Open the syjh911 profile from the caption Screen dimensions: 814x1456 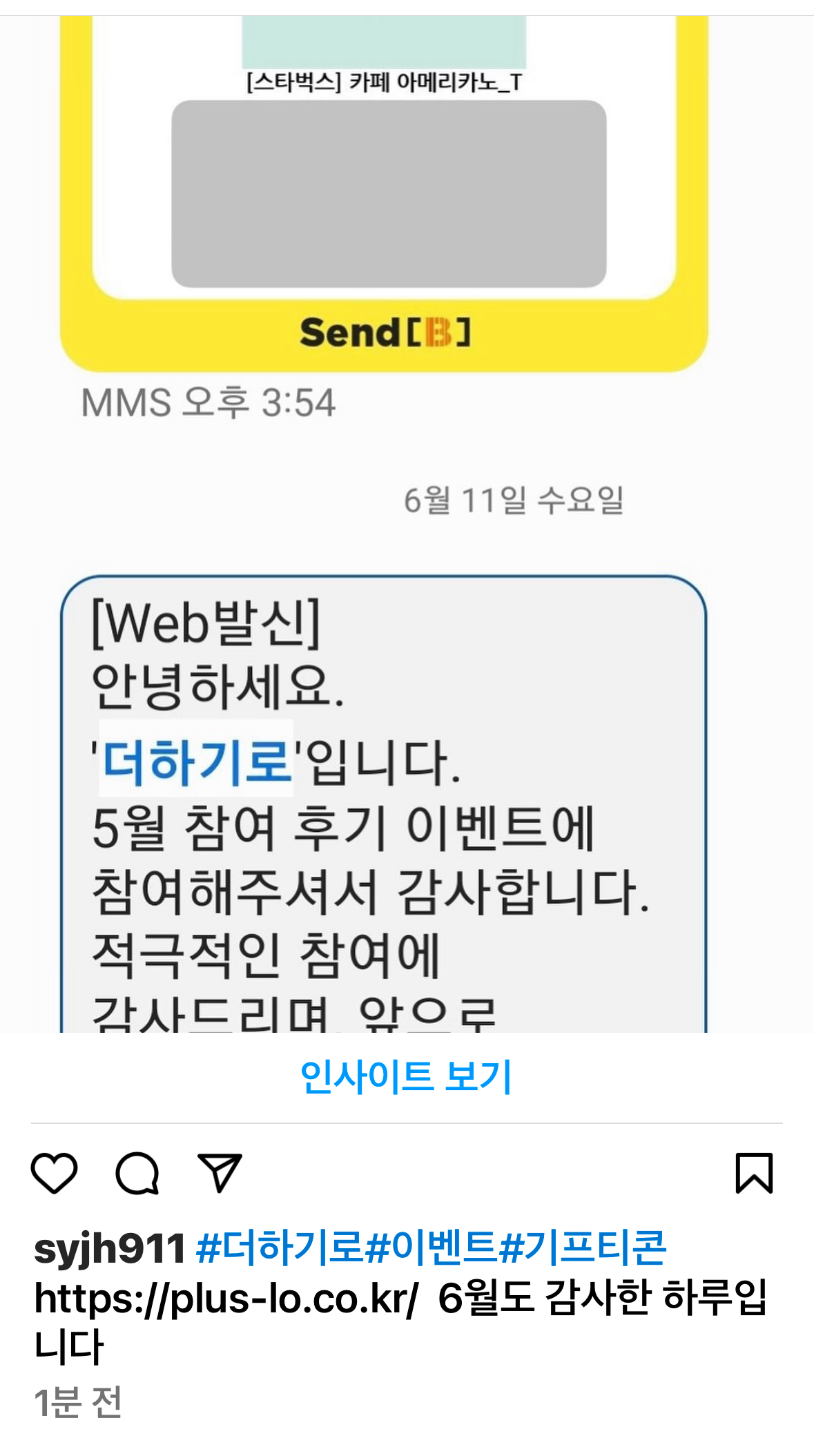[x=109, y=1248]
